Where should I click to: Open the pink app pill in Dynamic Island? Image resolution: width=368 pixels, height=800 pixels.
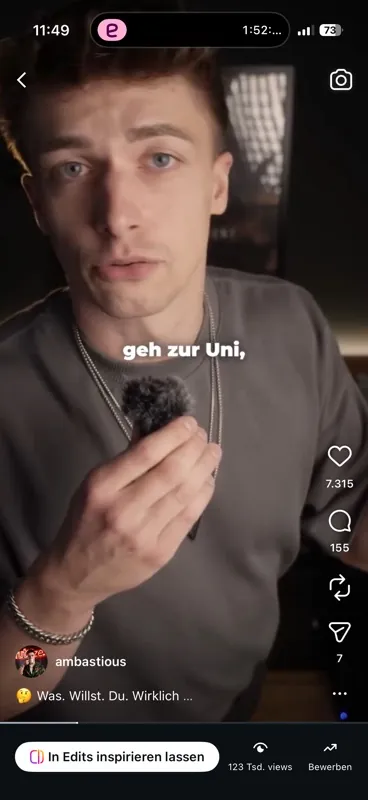pyautogui.click(x=112, y=31)
